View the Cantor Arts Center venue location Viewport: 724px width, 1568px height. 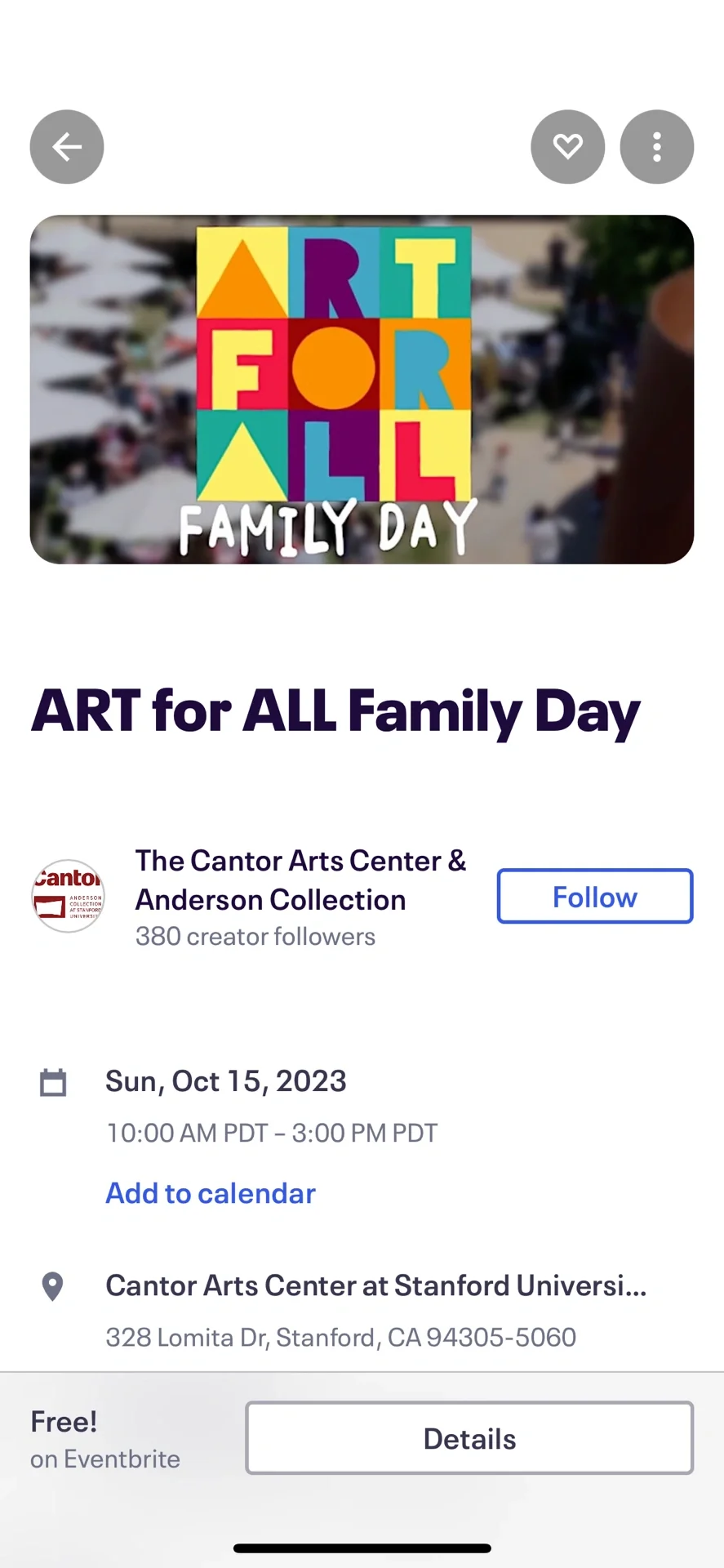pyautogui.click(x=375, y=1285)
